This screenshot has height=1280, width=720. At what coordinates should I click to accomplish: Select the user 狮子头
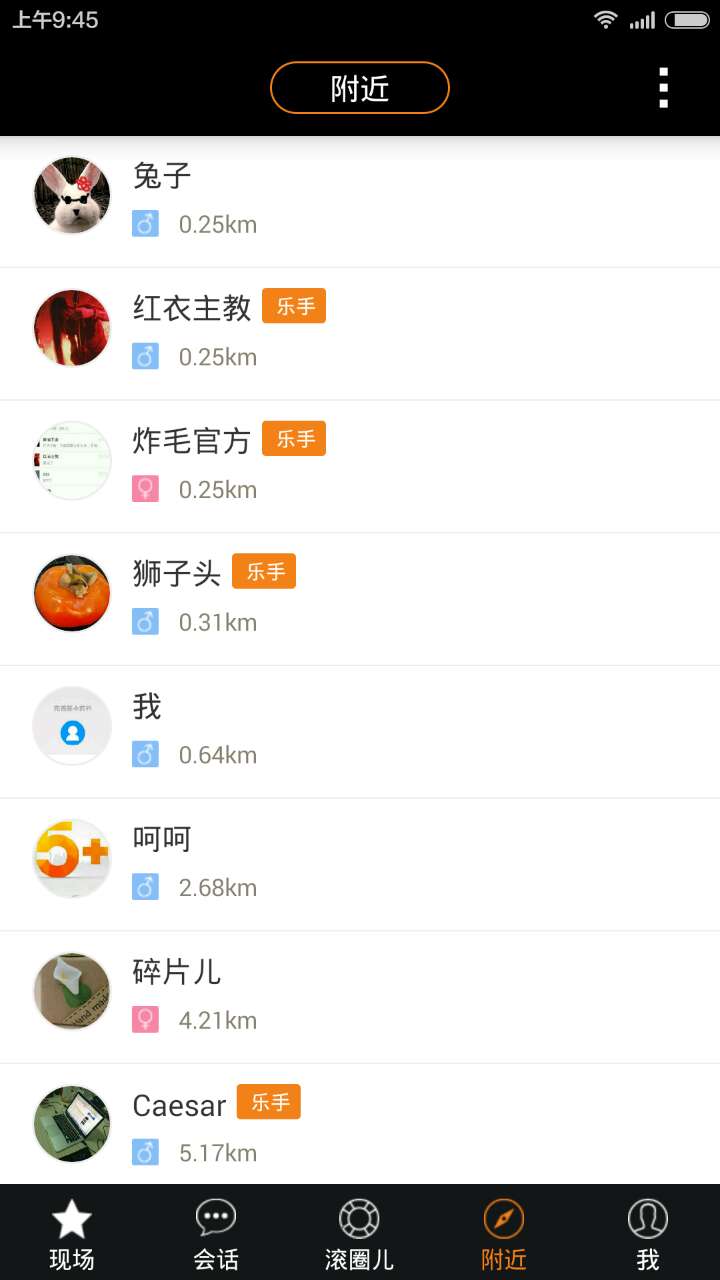(360, 600)
